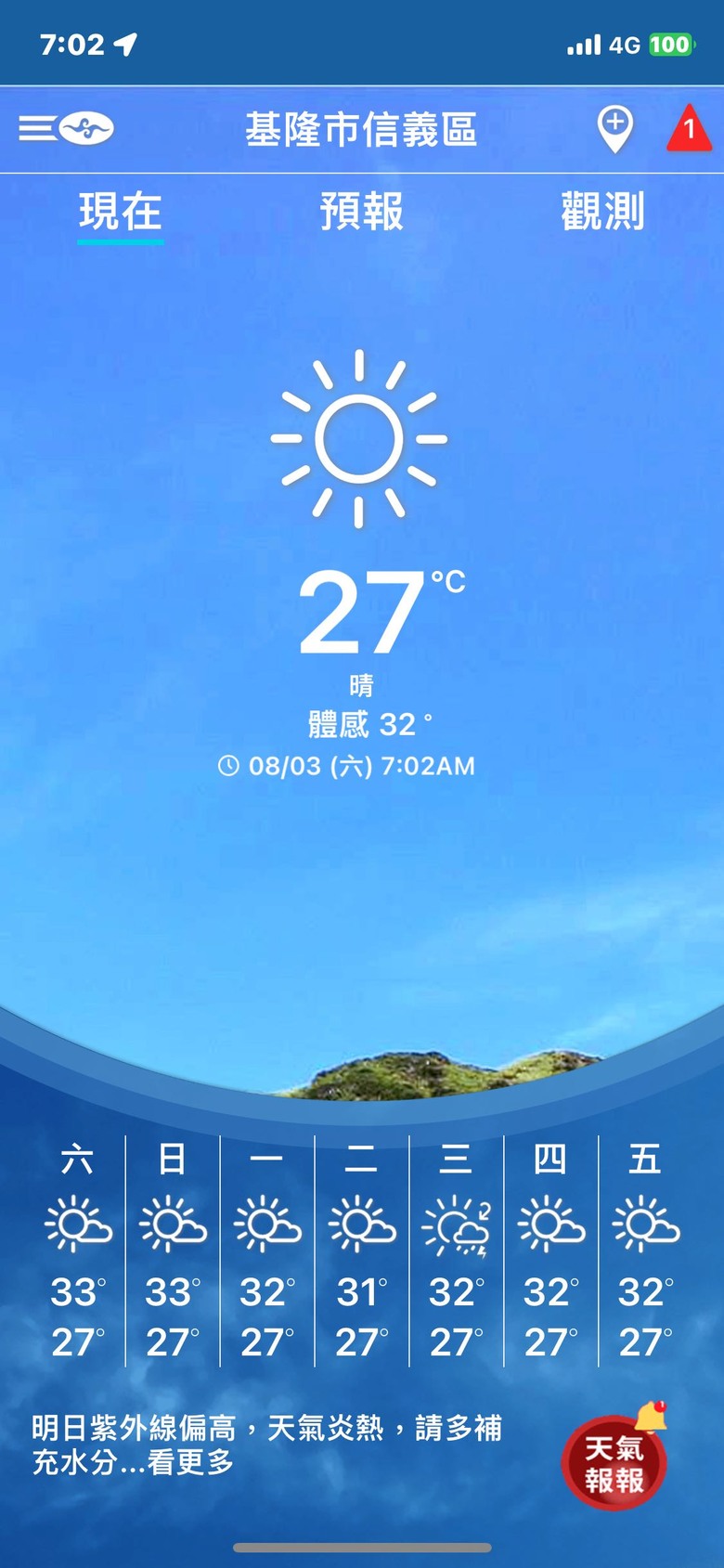Open the red warning alert icon
This screenshot has width=724, height=1568.
click(x=689, y=128)
